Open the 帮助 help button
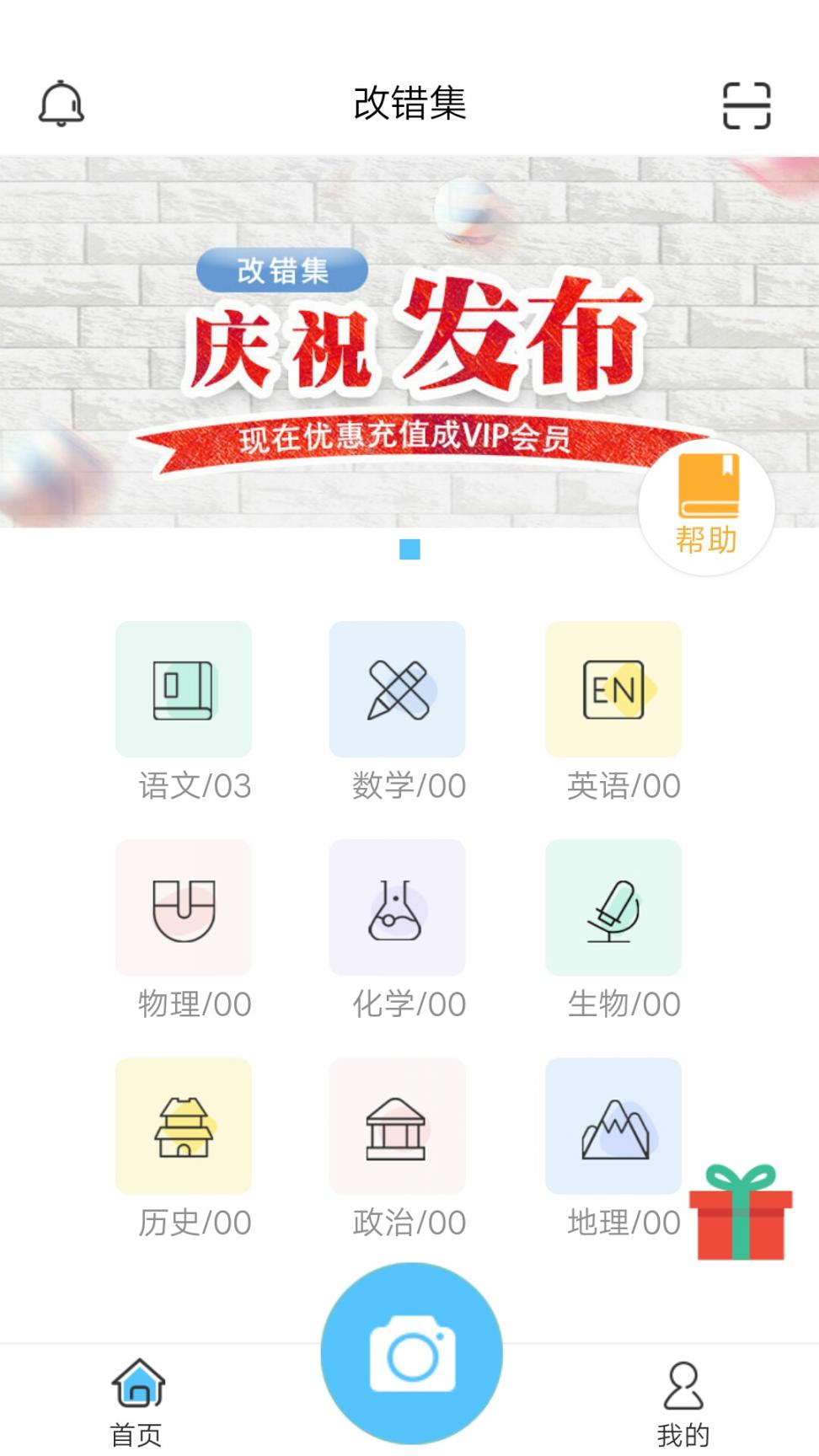The height and width of the screenshot is (1456, 819). pyautogui.click(x=707, y=507)
